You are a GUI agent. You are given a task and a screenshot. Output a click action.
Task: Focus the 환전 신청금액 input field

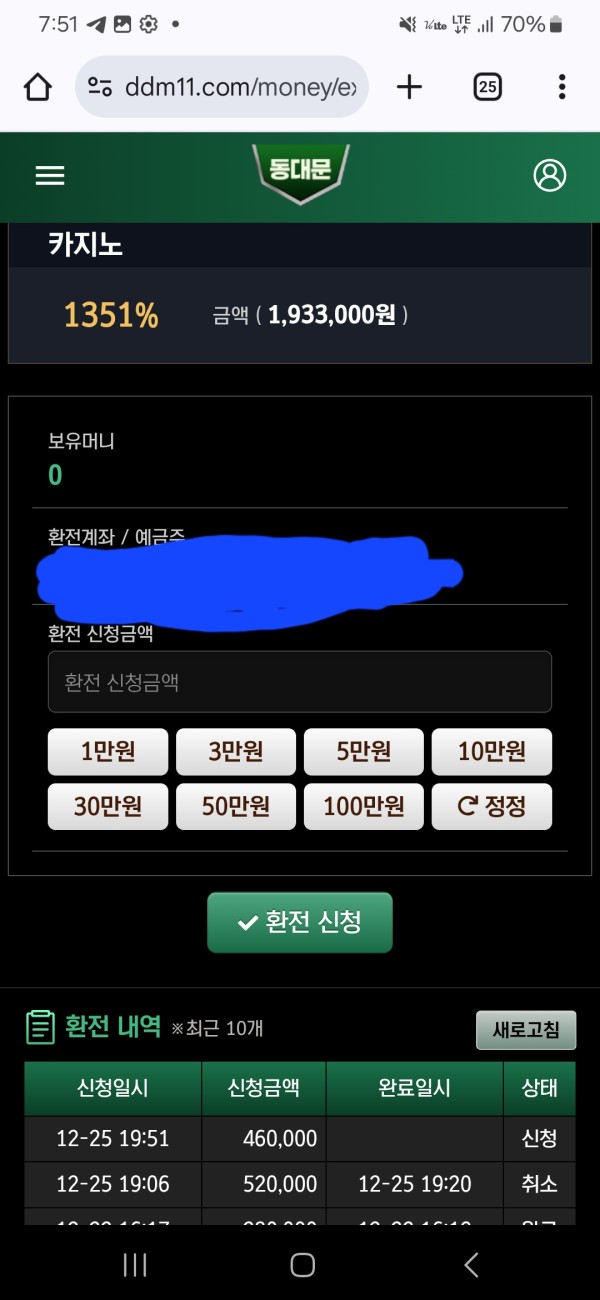[300, 682]
